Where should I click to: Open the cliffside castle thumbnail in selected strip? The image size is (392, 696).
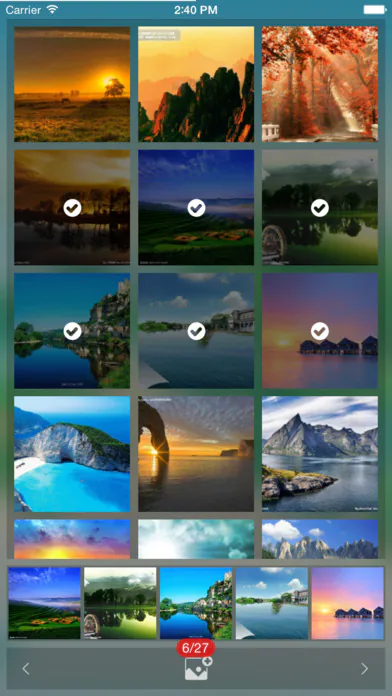point(196,603)
